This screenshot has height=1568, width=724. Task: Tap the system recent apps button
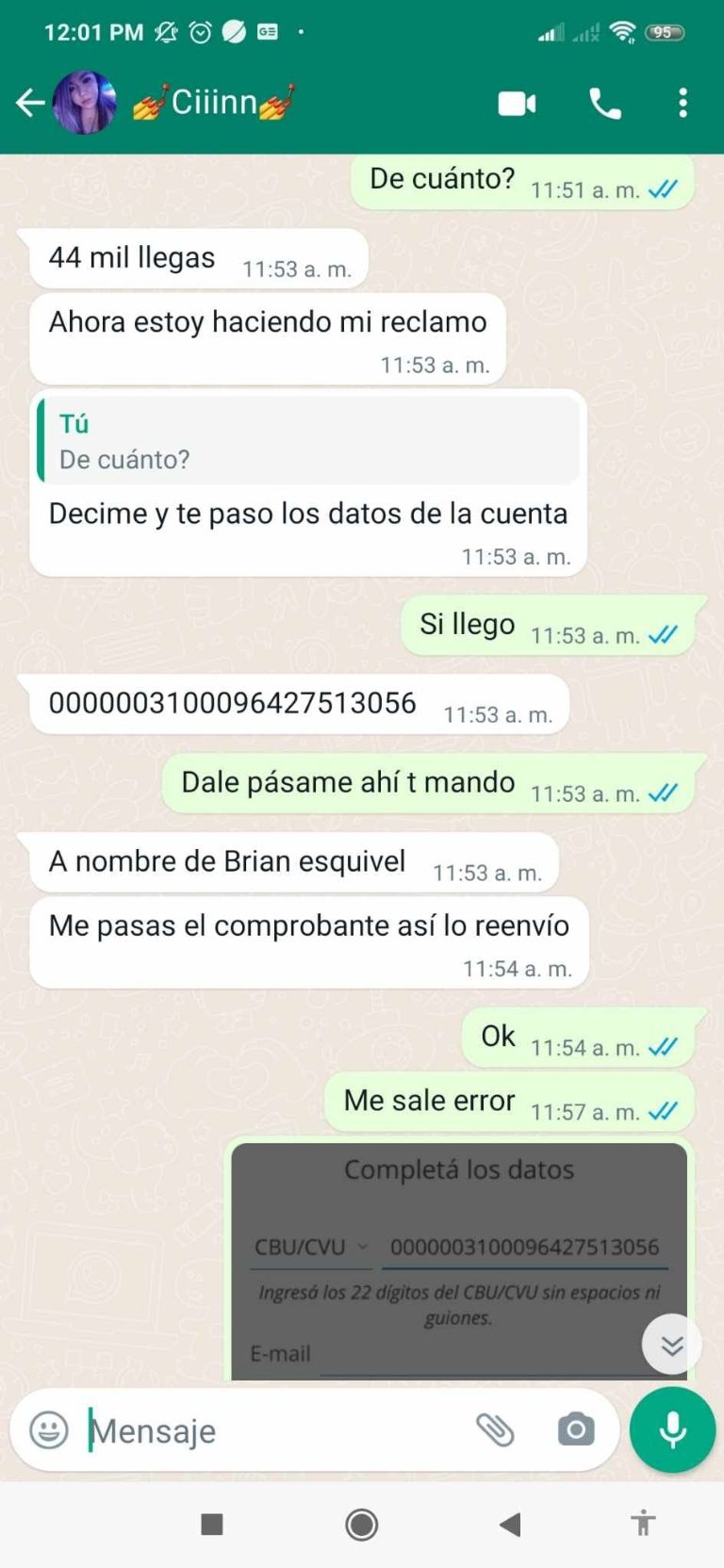[x=212, y=1524]
